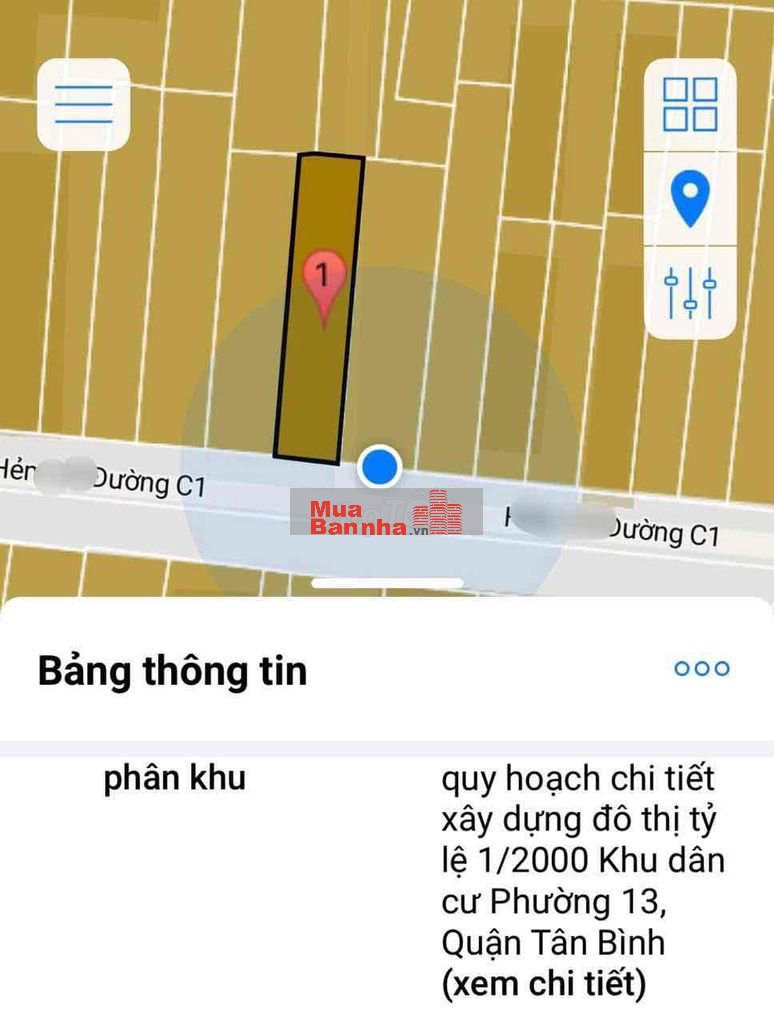
Task: Open the grid layers view button
Action: point(690,105)
